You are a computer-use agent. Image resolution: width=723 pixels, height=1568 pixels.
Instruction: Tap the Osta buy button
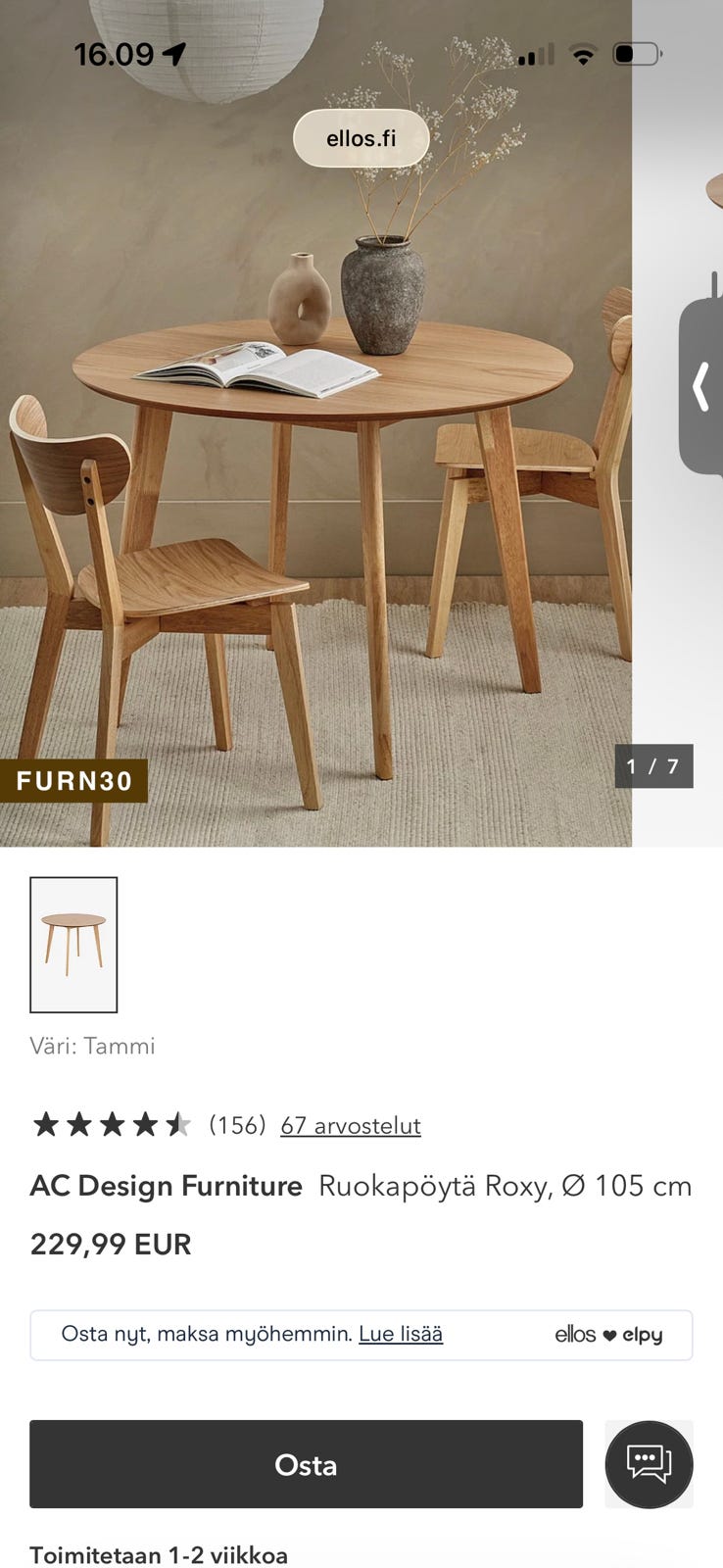click(x=306, y=1464)
